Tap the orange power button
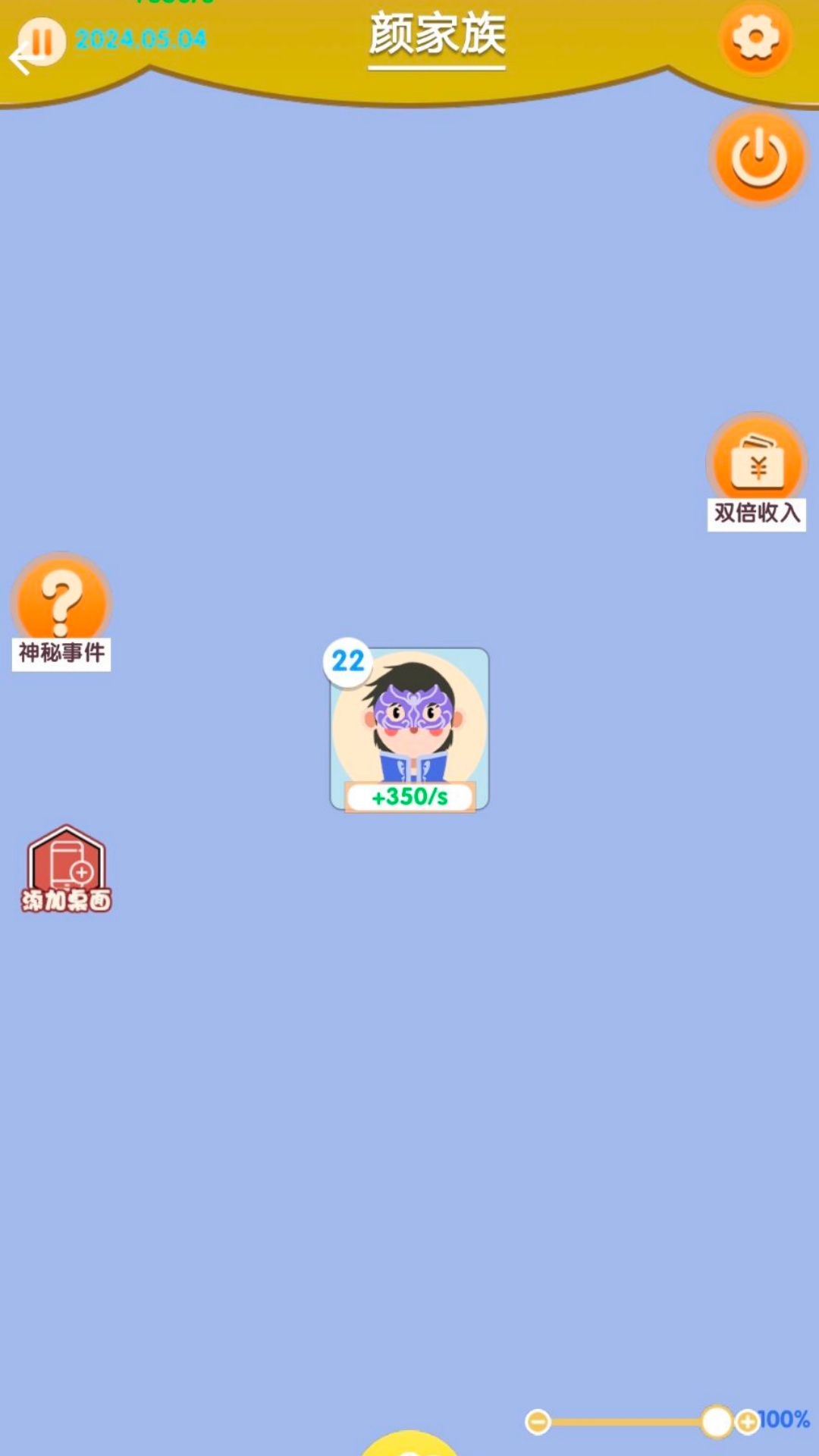This screenshot has height=1456, width=819. [x=758, y=158]
